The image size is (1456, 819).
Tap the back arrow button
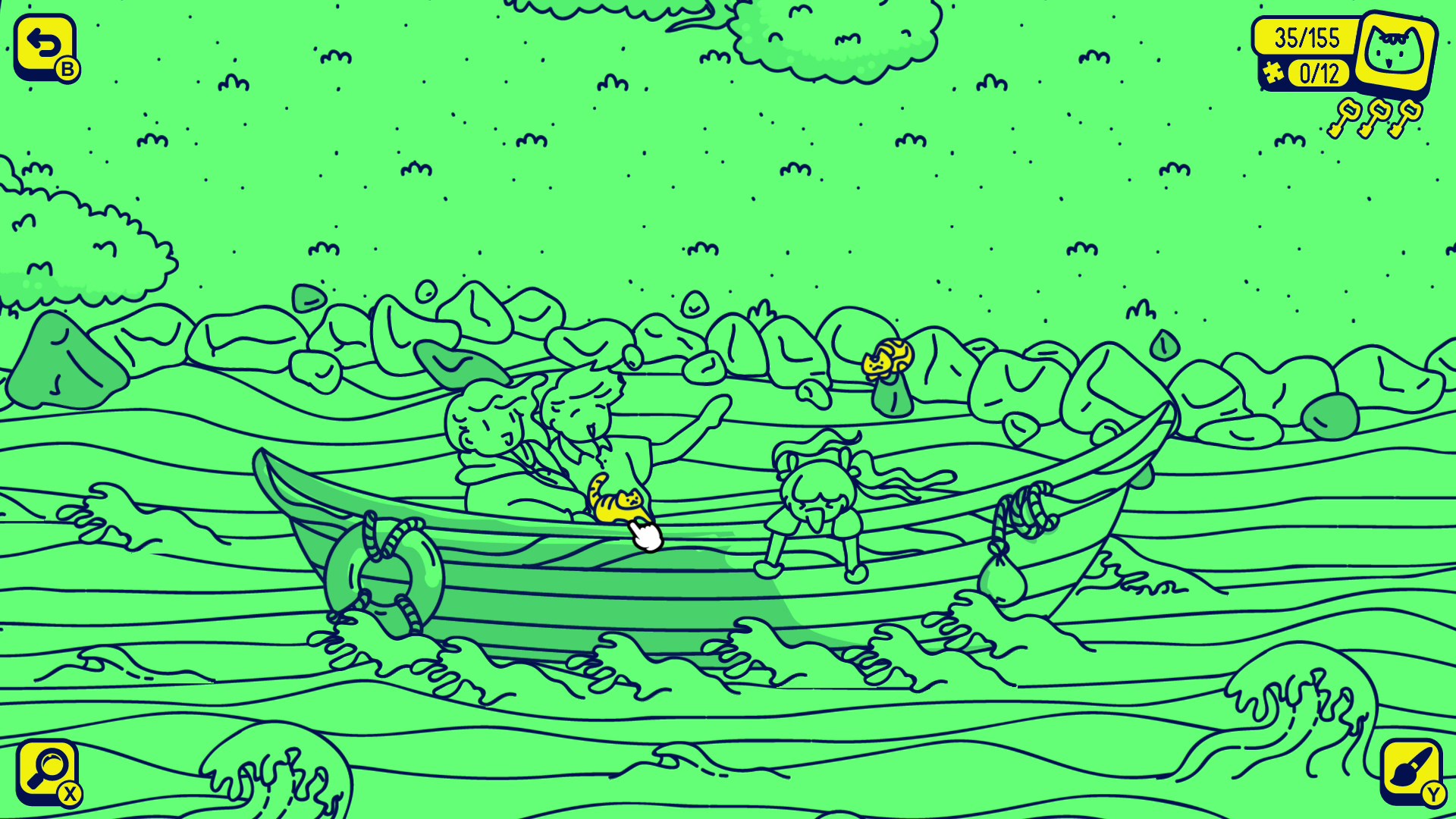pos(45,46)
